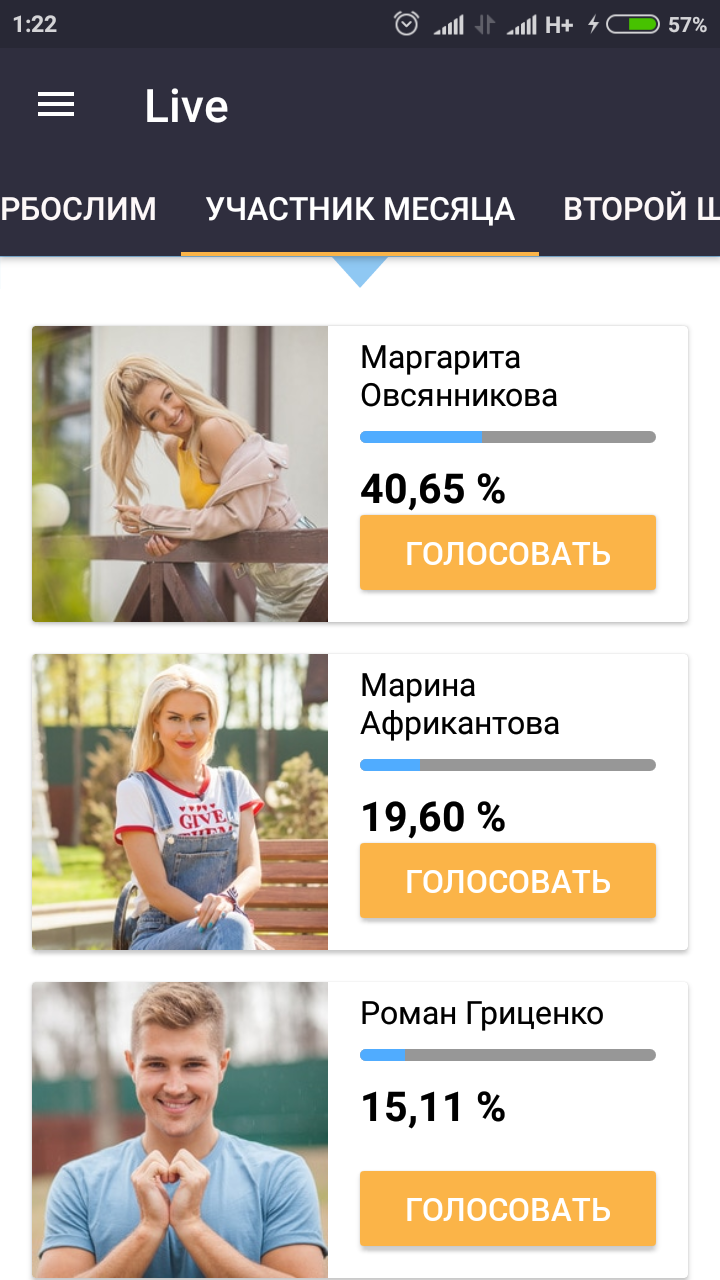This screenshot has height=1280, width=720.
Task: Vote for Роман Гриценко
Action: pyautogui.click(x=507, y=1209)
